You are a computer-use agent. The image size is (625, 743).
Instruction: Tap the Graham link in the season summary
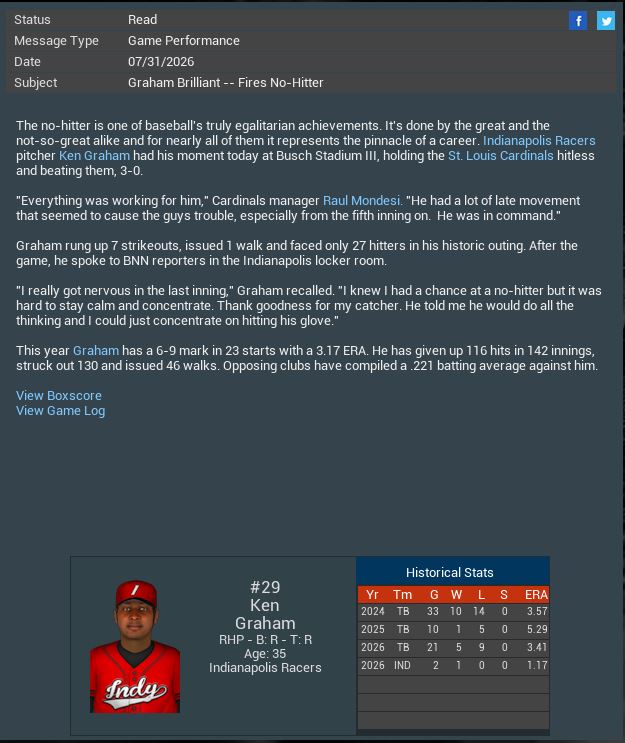[x=96, y=351]
